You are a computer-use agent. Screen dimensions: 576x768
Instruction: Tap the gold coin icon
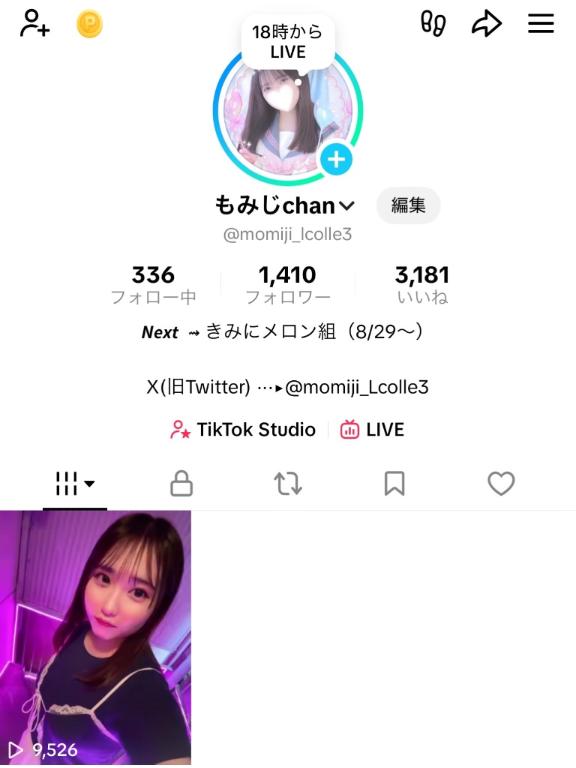click(90, 24)
